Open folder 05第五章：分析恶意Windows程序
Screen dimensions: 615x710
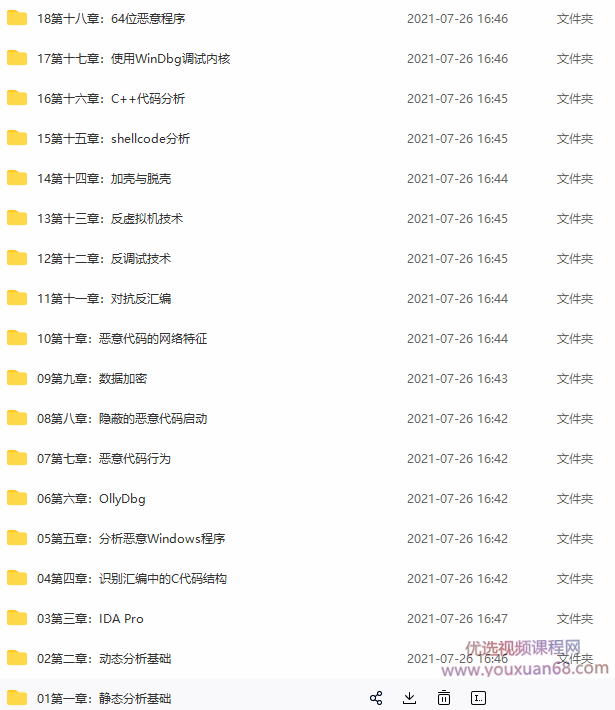(131, 538)
